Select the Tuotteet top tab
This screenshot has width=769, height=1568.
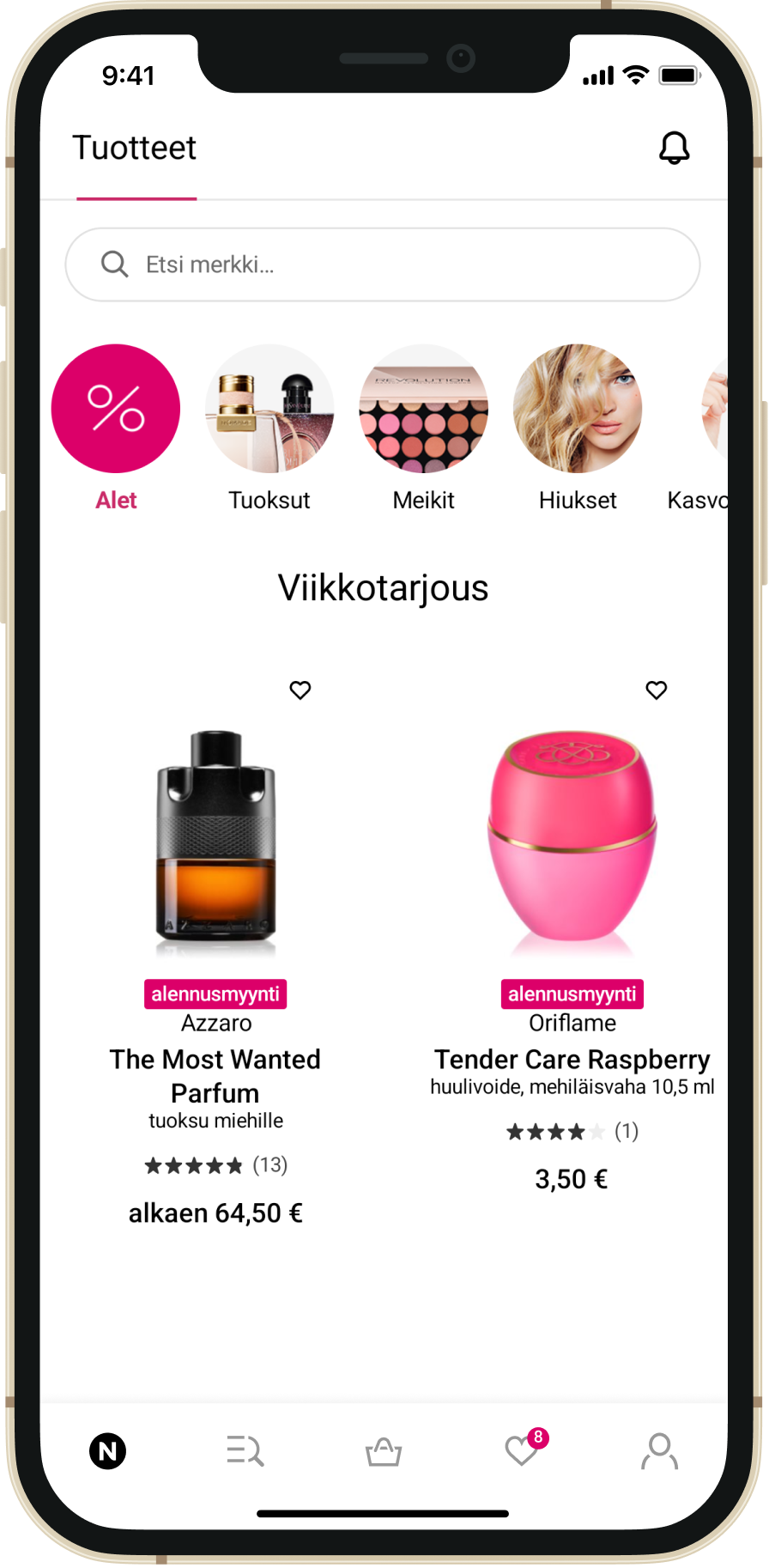point(135,149)
